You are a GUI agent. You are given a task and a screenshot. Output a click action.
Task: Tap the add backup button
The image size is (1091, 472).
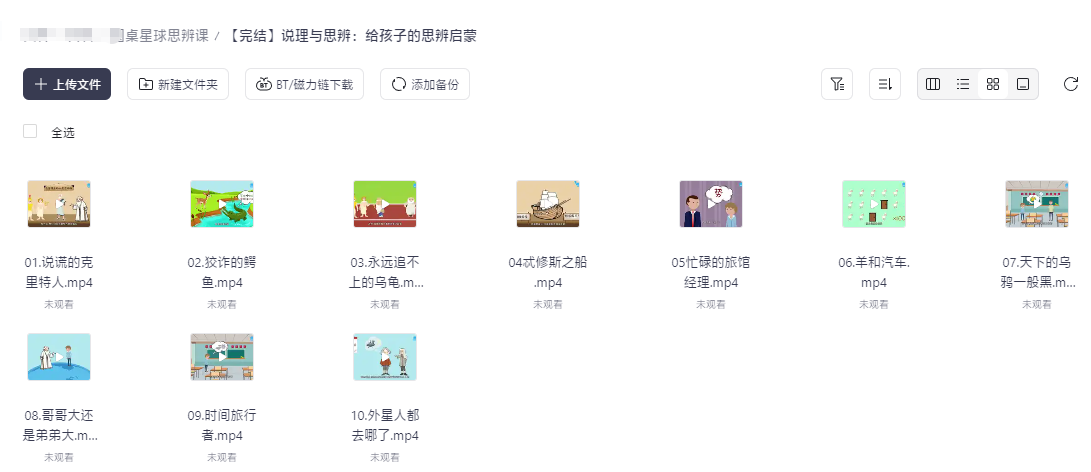(x=425, y=84)
